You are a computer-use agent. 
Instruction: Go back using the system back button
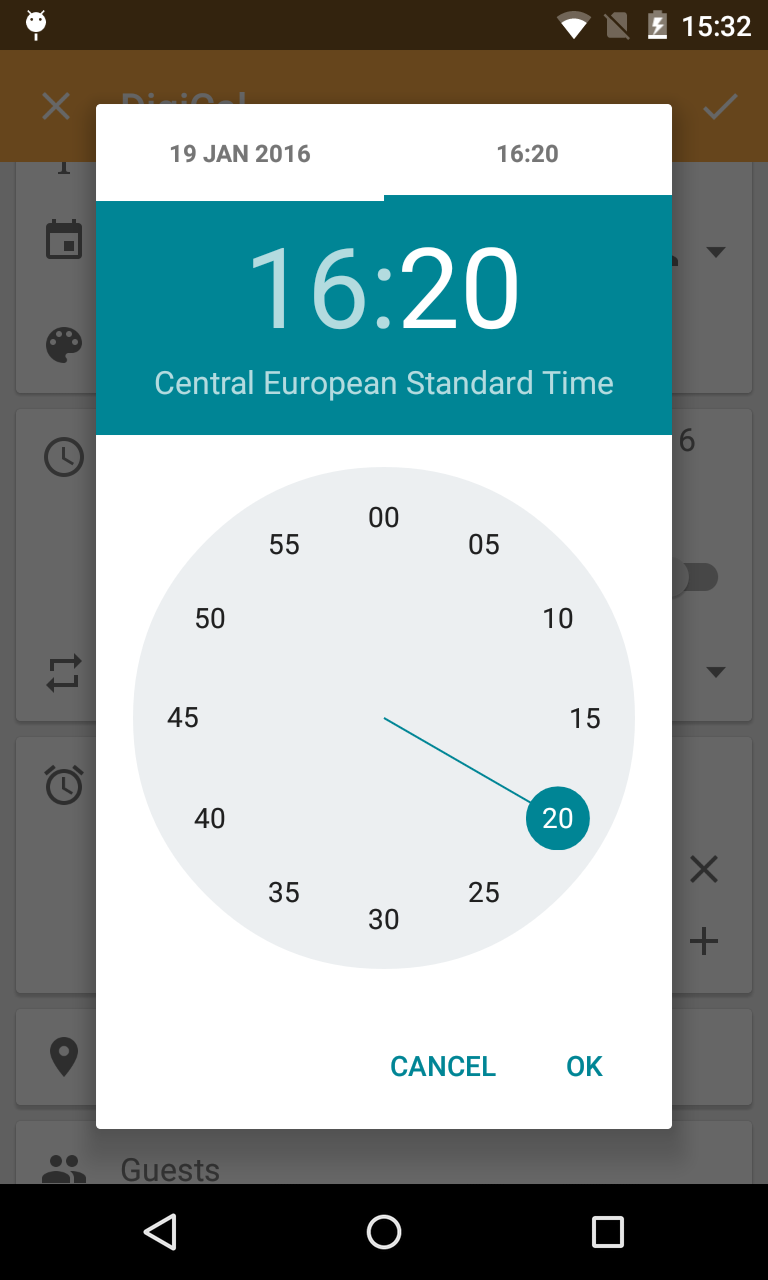160,1232
